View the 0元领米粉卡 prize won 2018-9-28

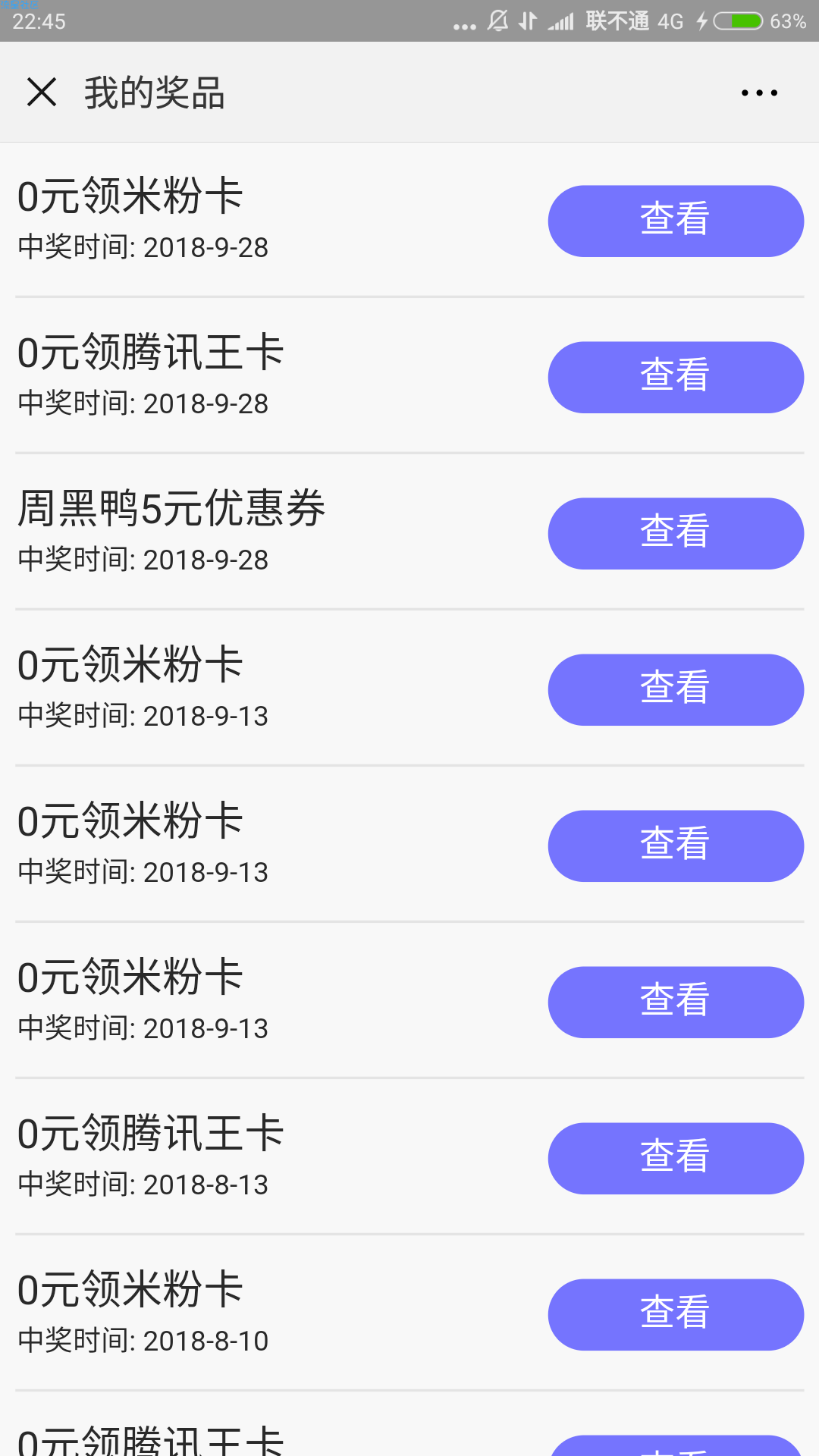pos(676,221)
